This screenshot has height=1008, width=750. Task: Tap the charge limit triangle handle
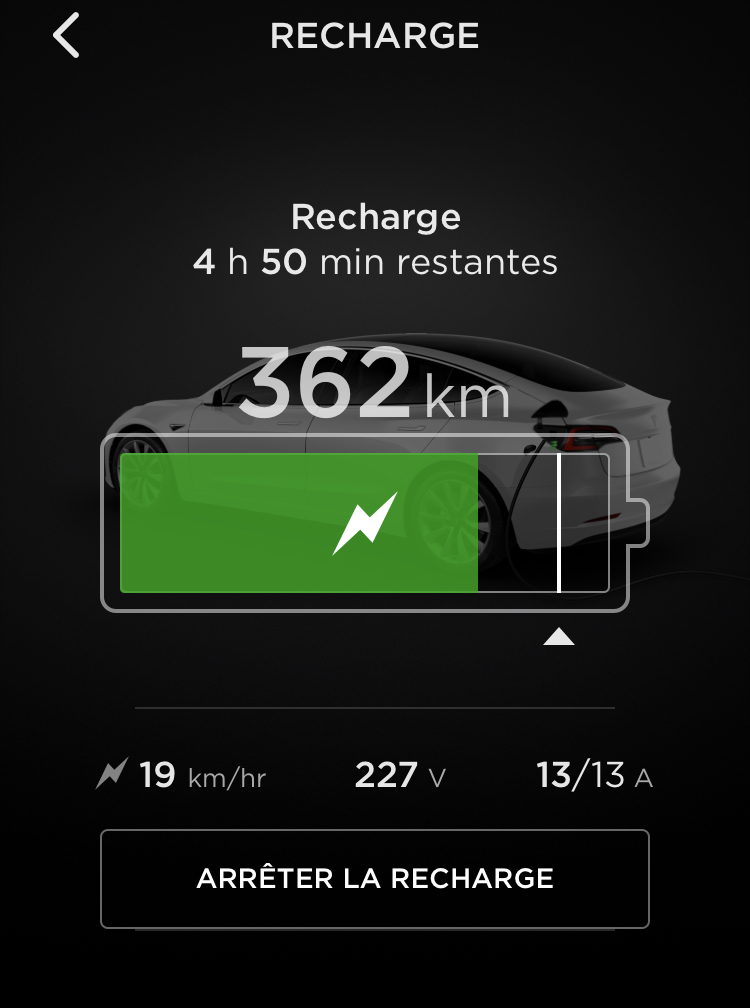tap(558, 637)
